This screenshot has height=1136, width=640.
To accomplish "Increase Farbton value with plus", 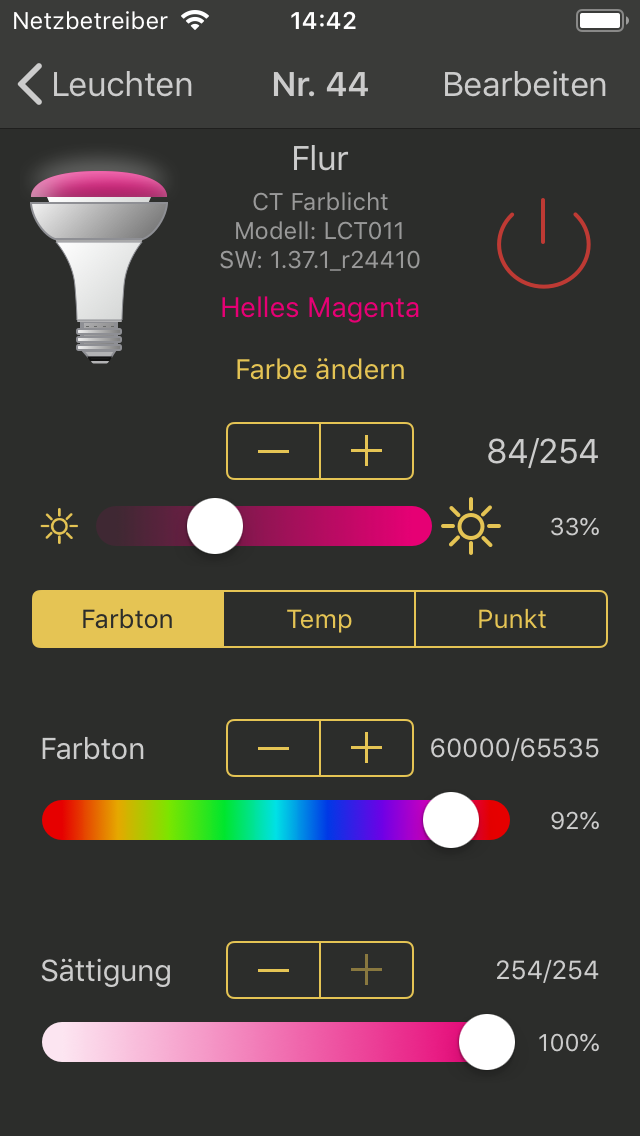I will tap(367, 748).
